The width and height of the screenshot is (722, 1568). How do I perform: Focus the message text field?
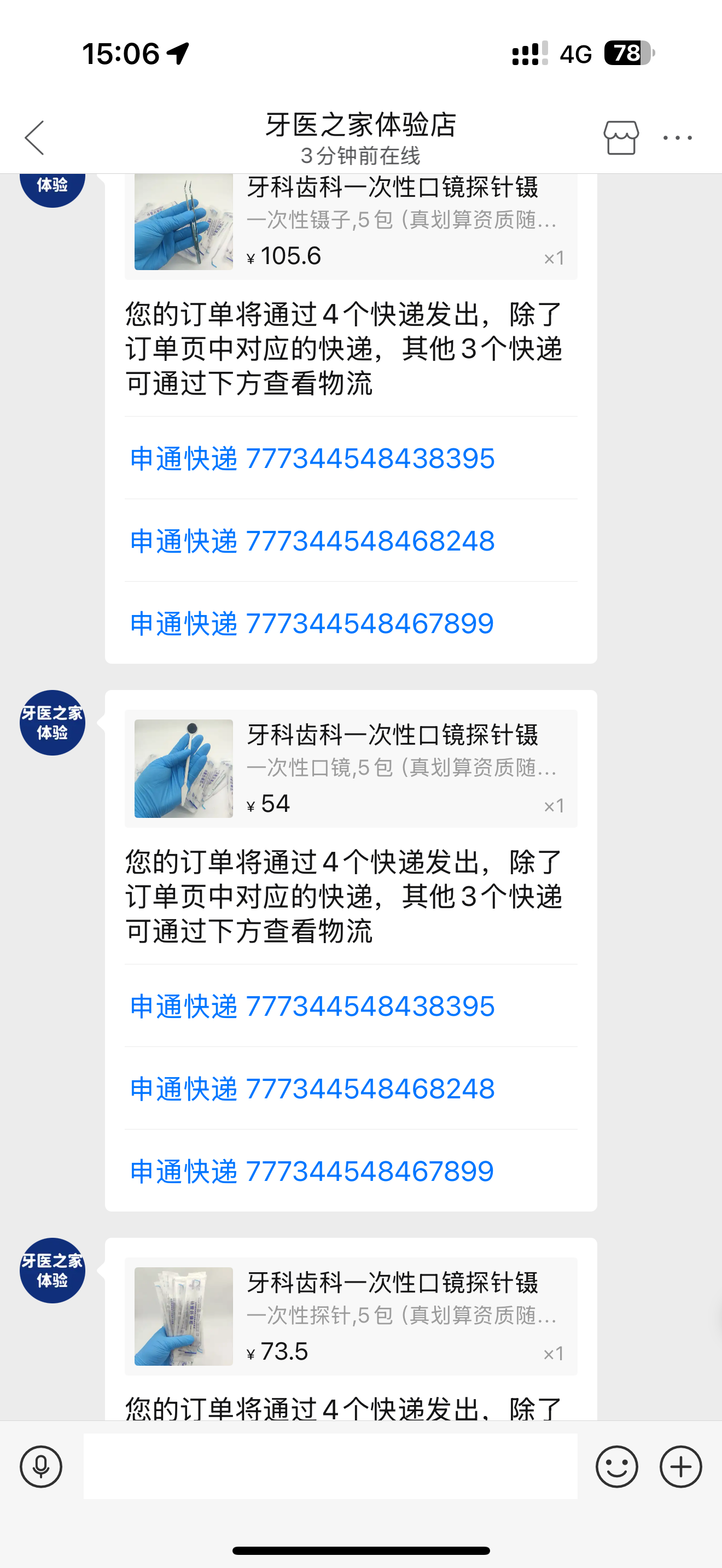point(330,1466)
